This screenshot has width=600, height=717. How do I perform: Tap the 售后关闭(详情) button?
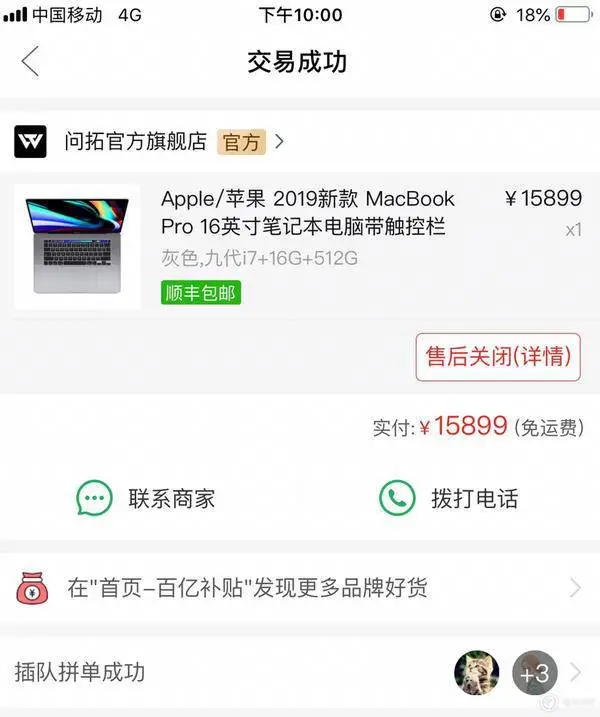coord(497,356)
